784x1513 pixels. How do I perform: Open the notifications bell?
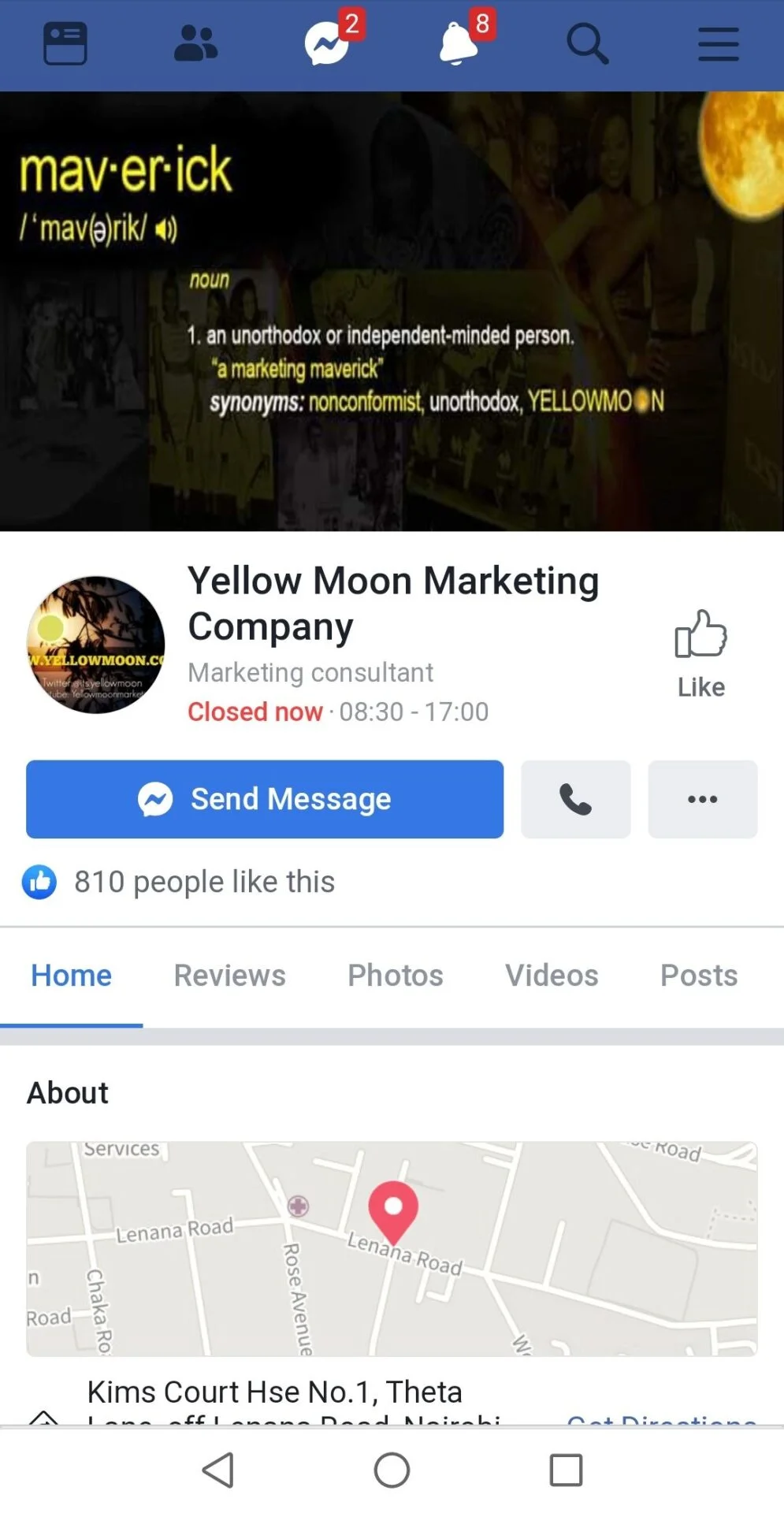tap(459, 44)
